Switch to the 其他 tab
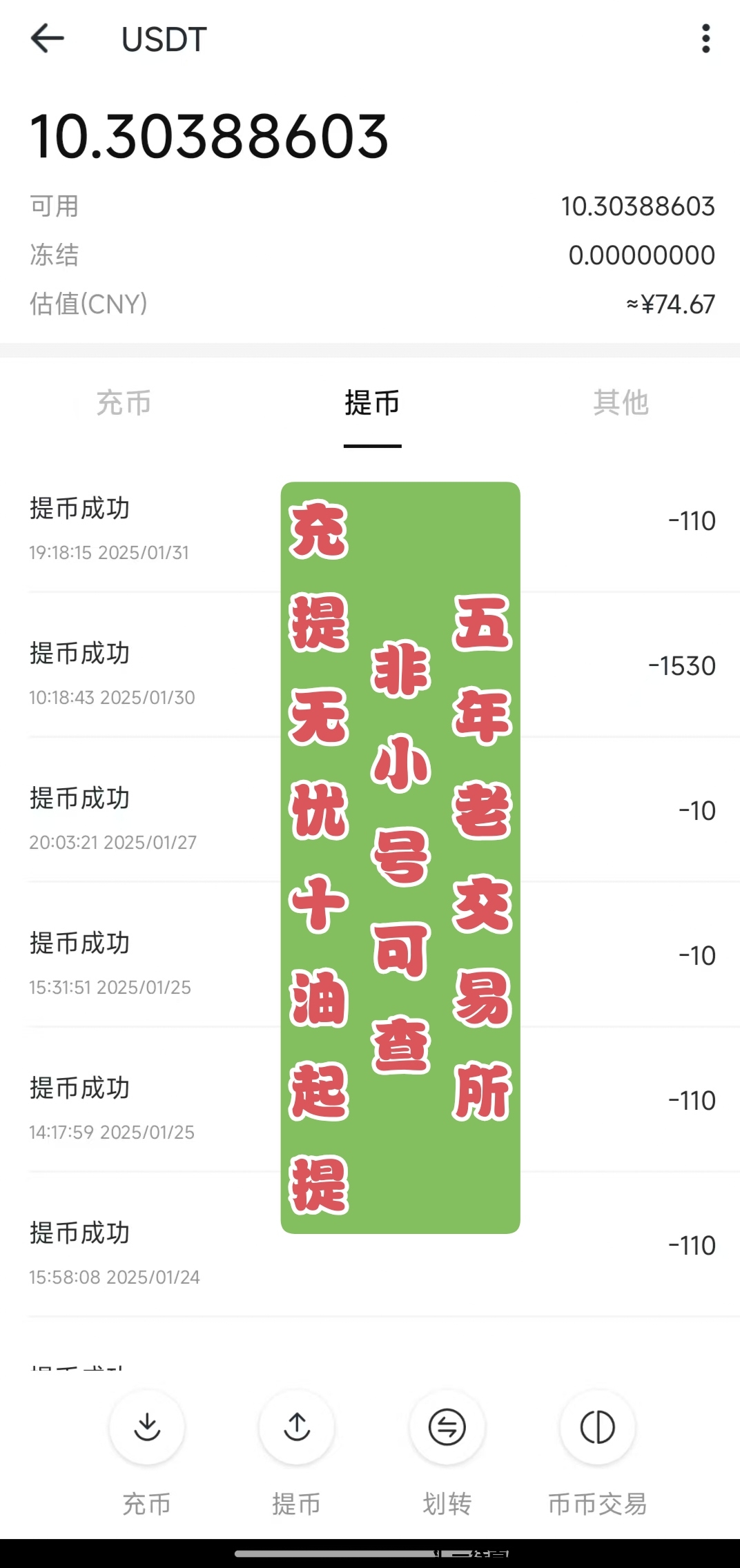 point(621,403)
